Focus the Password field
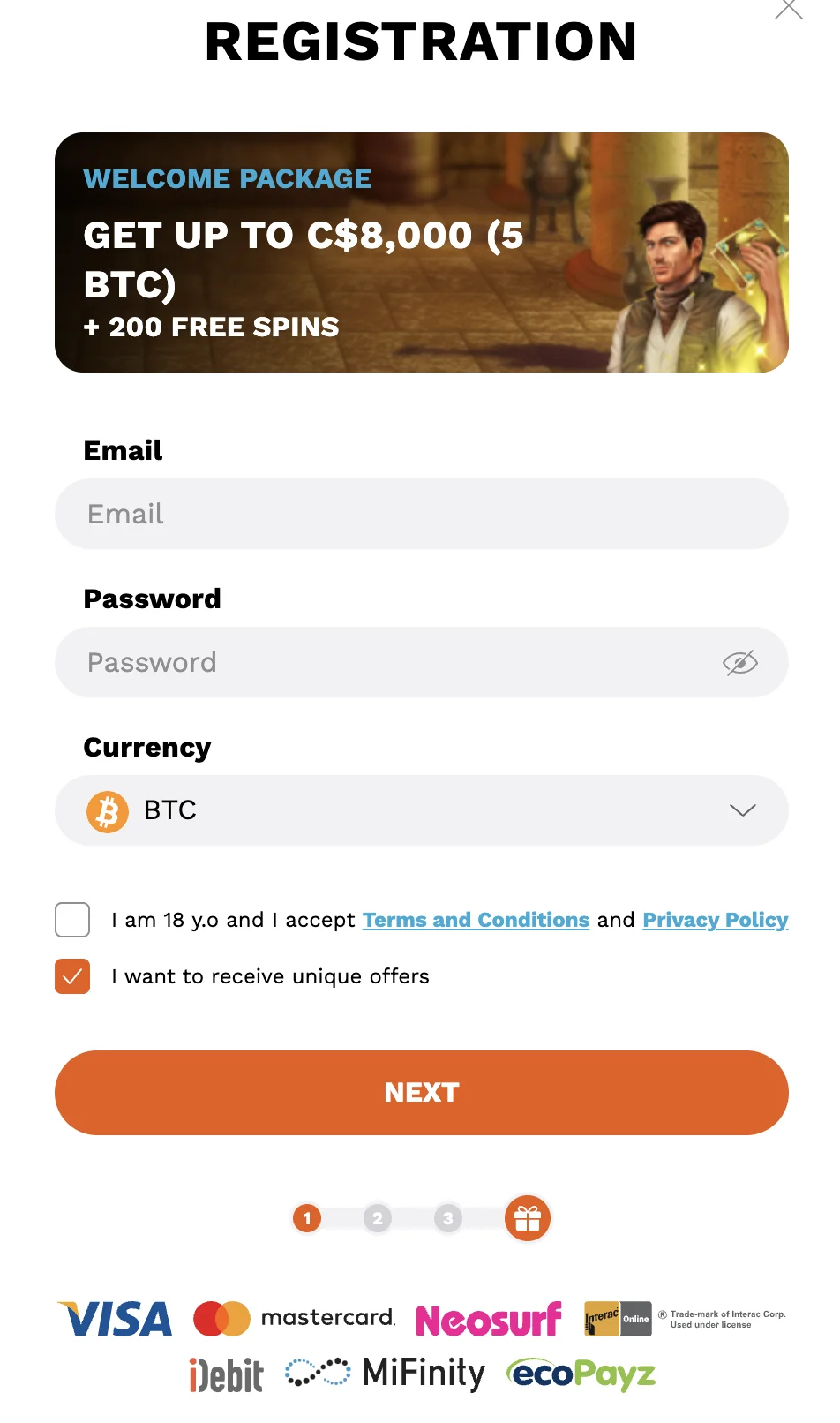 388,662
